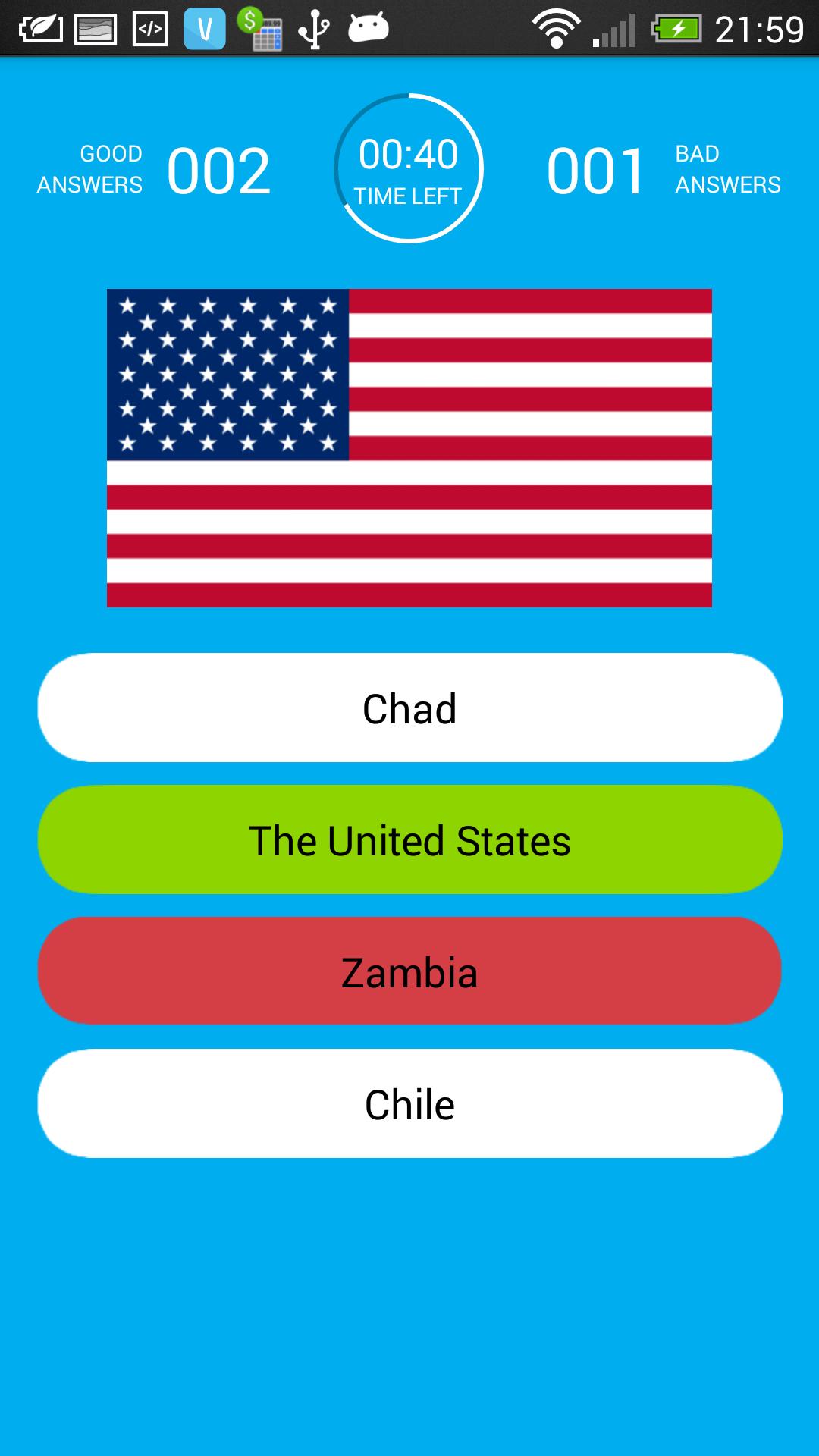Tap the wrong answer Zambia

pos(409,971)
